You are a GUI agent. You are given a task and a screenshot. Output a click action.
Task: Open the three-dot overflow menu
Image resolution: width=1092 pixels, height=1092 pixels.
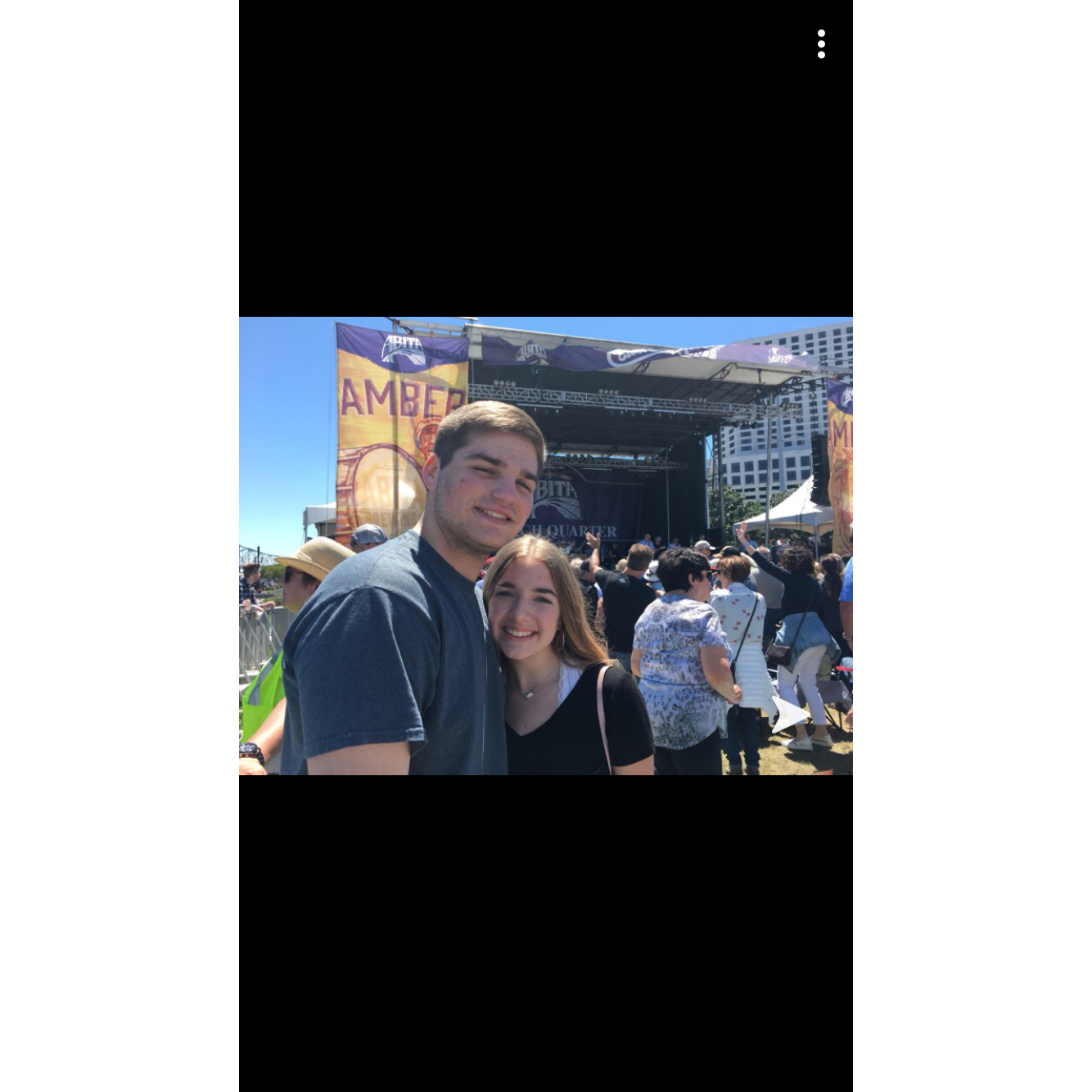click(x=821, y=44)
